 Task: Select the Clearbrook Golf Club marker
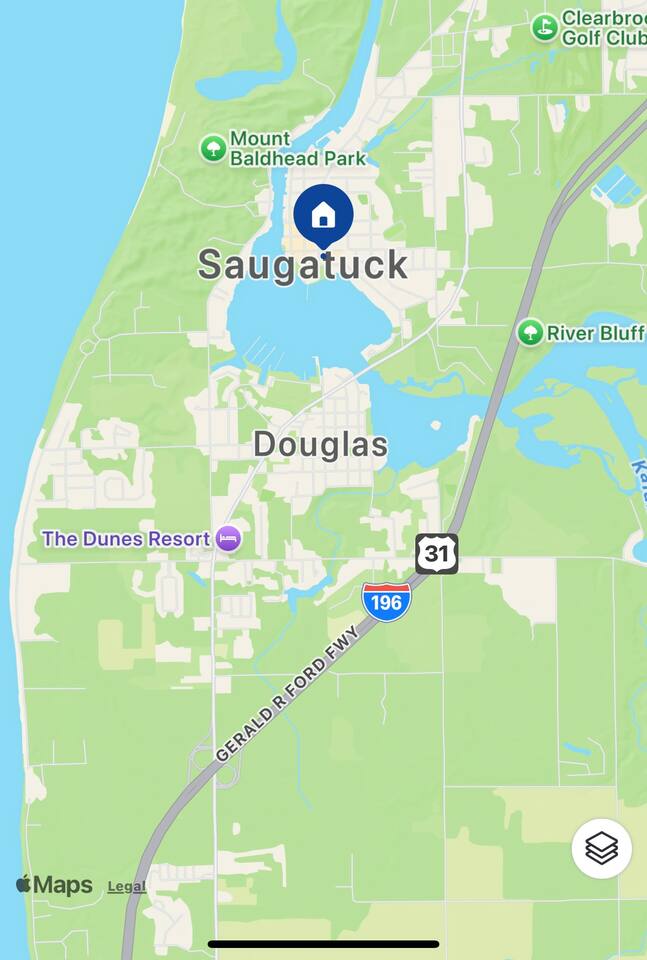(544, 27)
